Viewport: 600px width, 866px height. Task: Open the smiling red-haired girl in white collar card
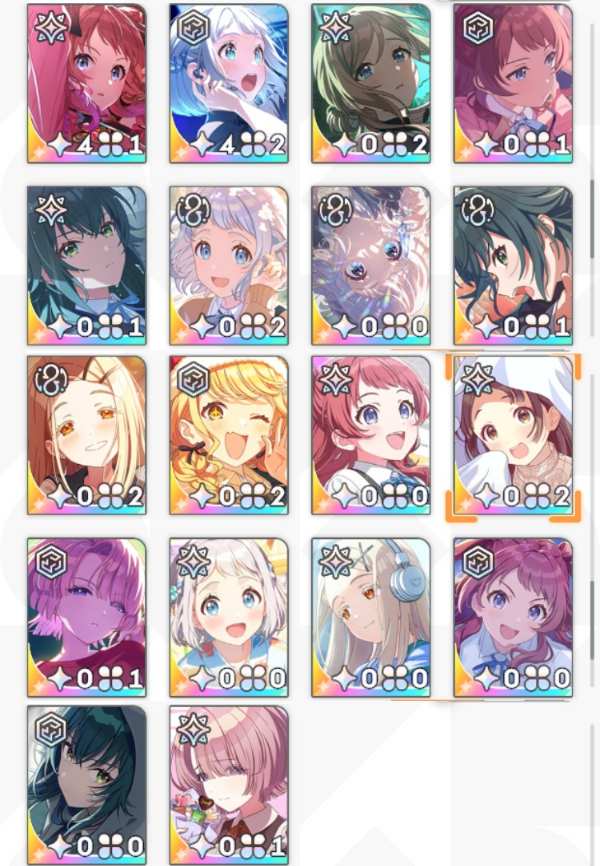pyautogui.click(x=371, y=435)
